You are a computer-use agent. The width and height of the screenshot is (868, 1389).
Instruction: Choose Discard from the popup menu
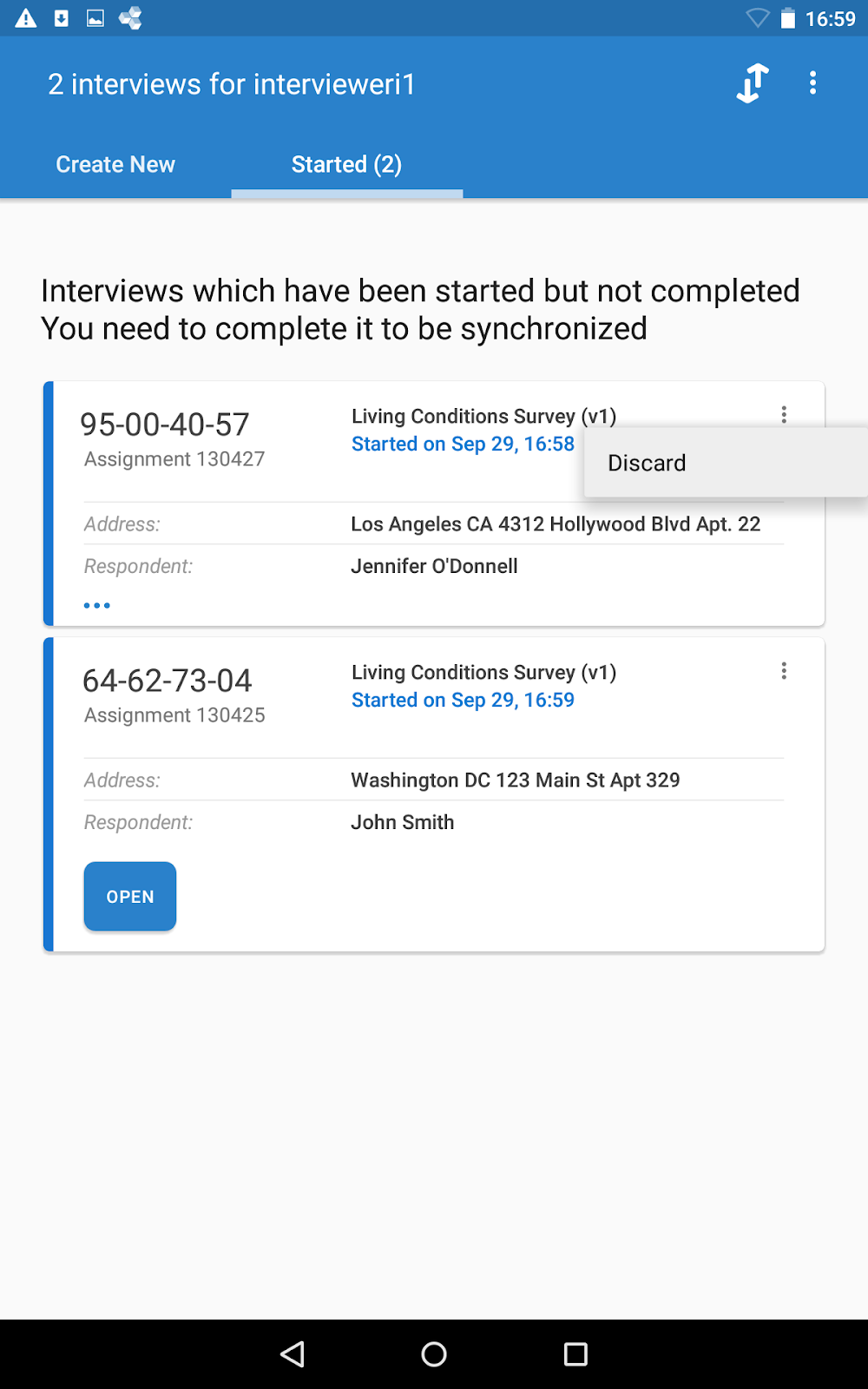point(647,463)
